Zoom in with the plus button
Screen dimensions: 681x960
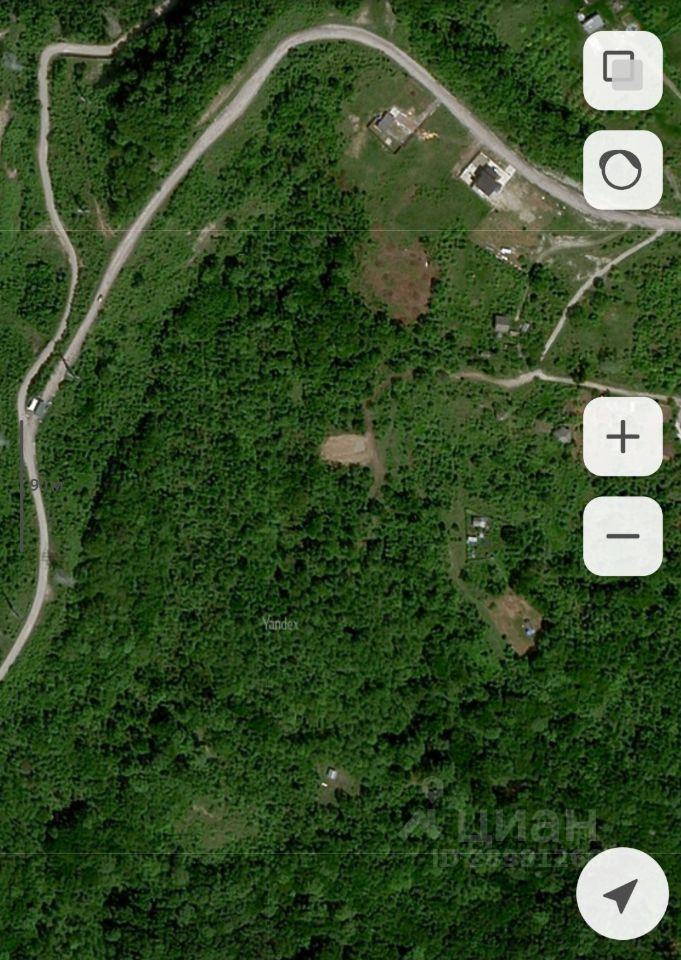pyautogui.click(x=622, y=437)
